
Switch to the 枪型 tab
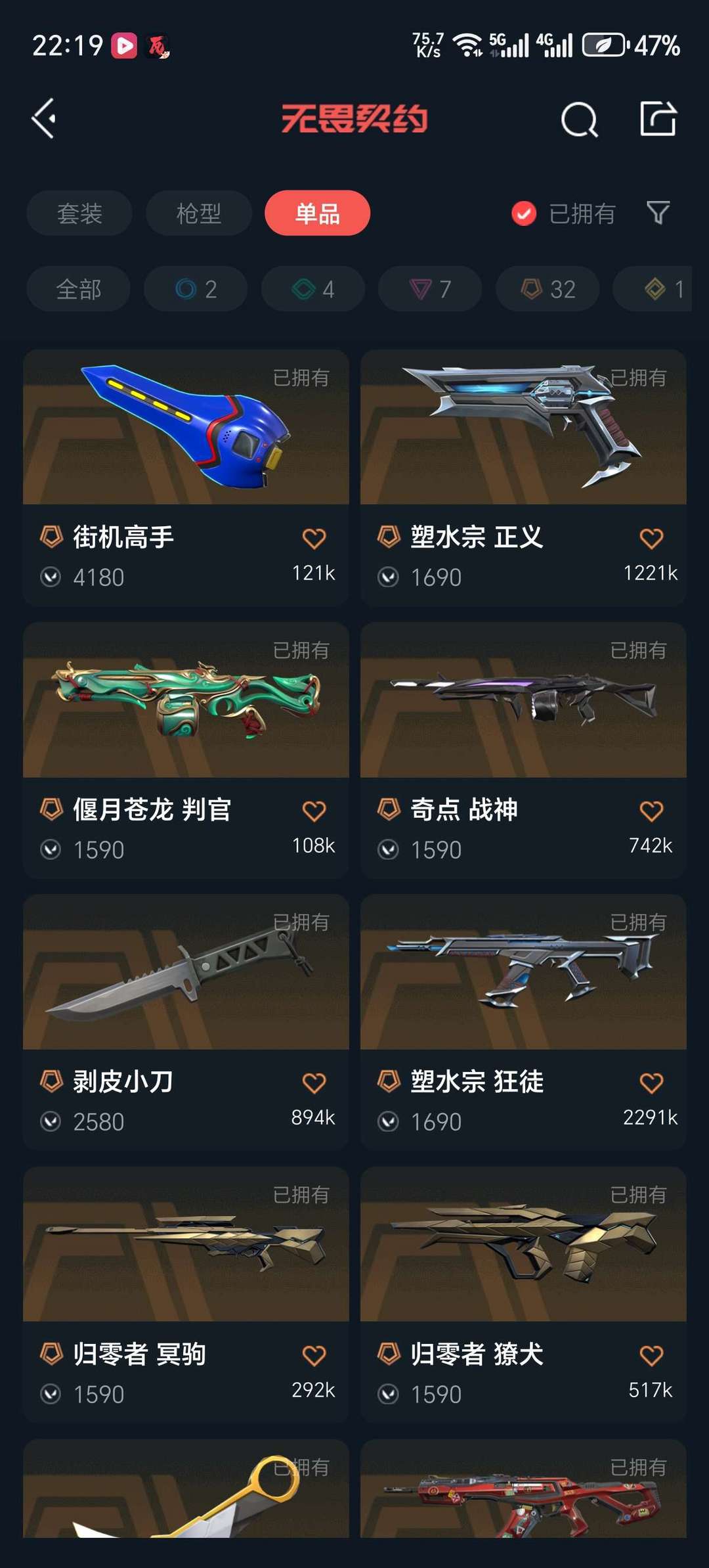pyautogui.click(x=198, y=213)
